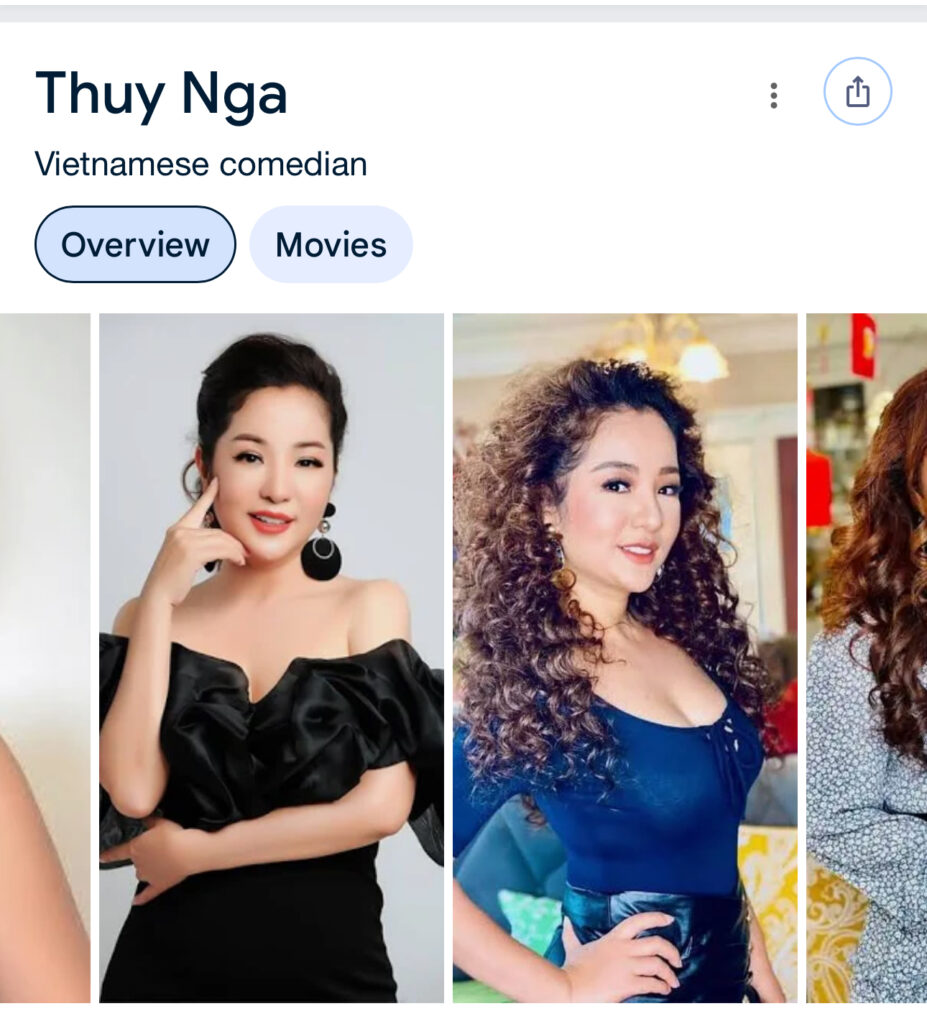Select the Overview chip
The width and height of the screenshot is (927, 1024).
click(x=135, y=245)
